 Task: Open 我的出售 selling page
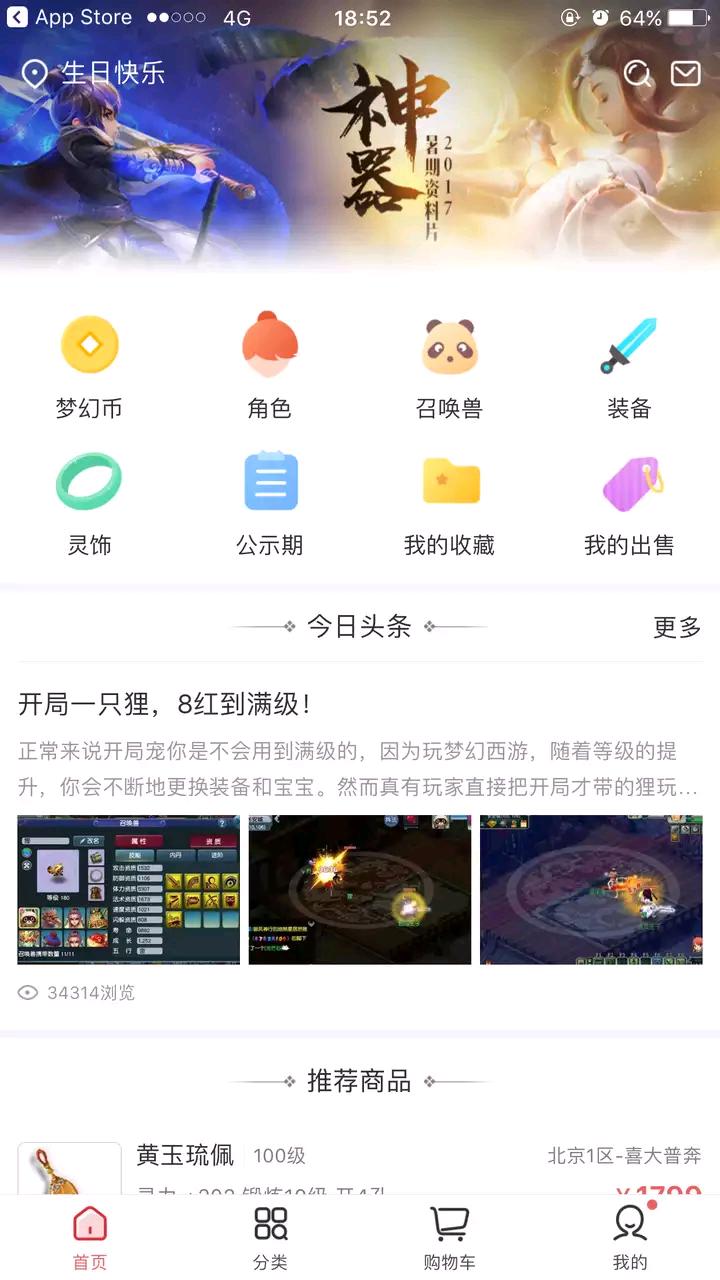coord(629,503)
